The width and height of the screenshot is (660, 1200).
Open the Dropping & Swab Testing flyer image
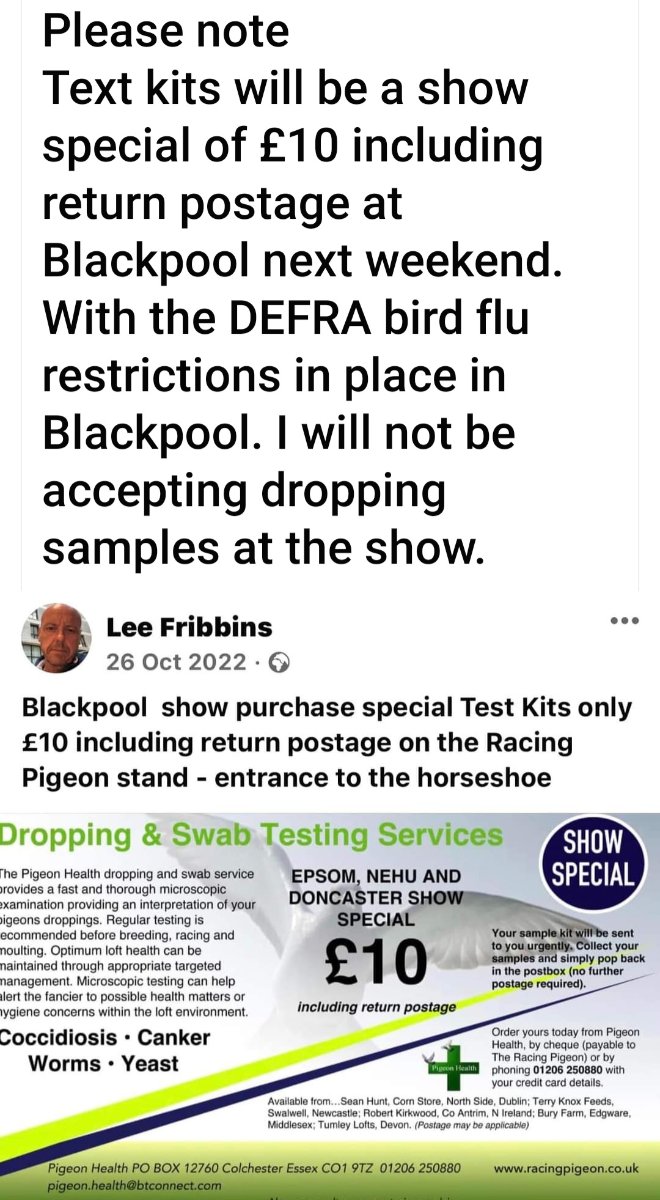coord(330,1006)
